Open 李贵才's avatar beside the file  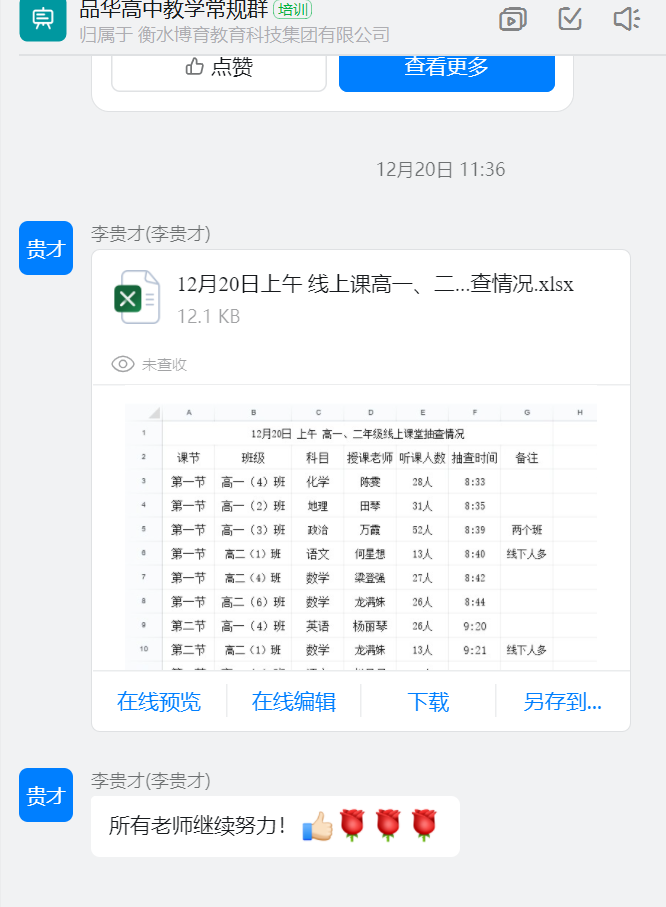click(46, 248)
